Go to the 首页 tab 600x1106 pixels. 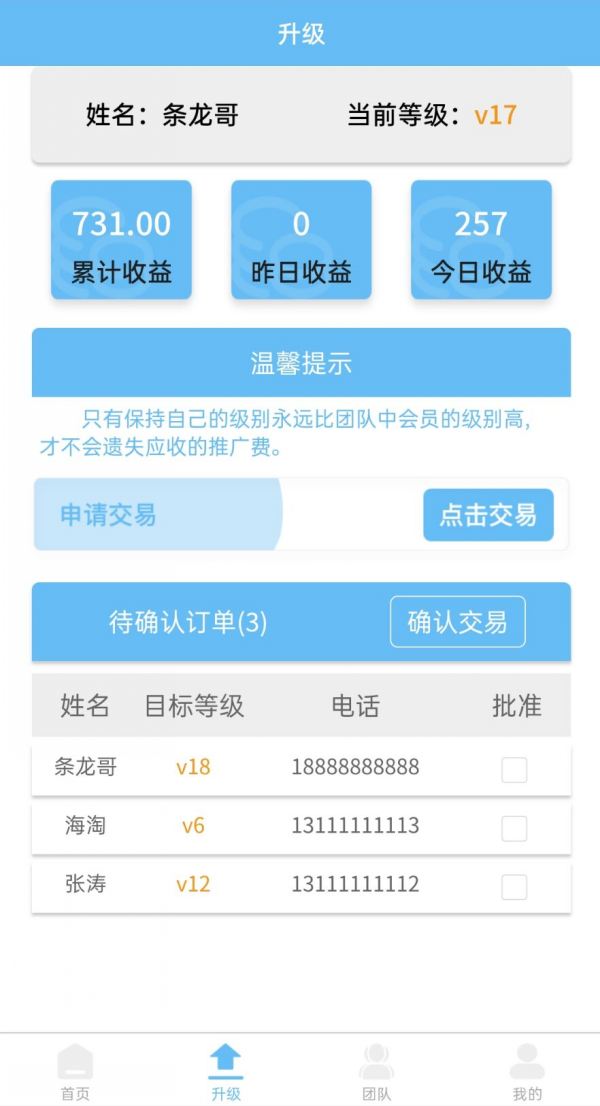(x=75, y=1071)
